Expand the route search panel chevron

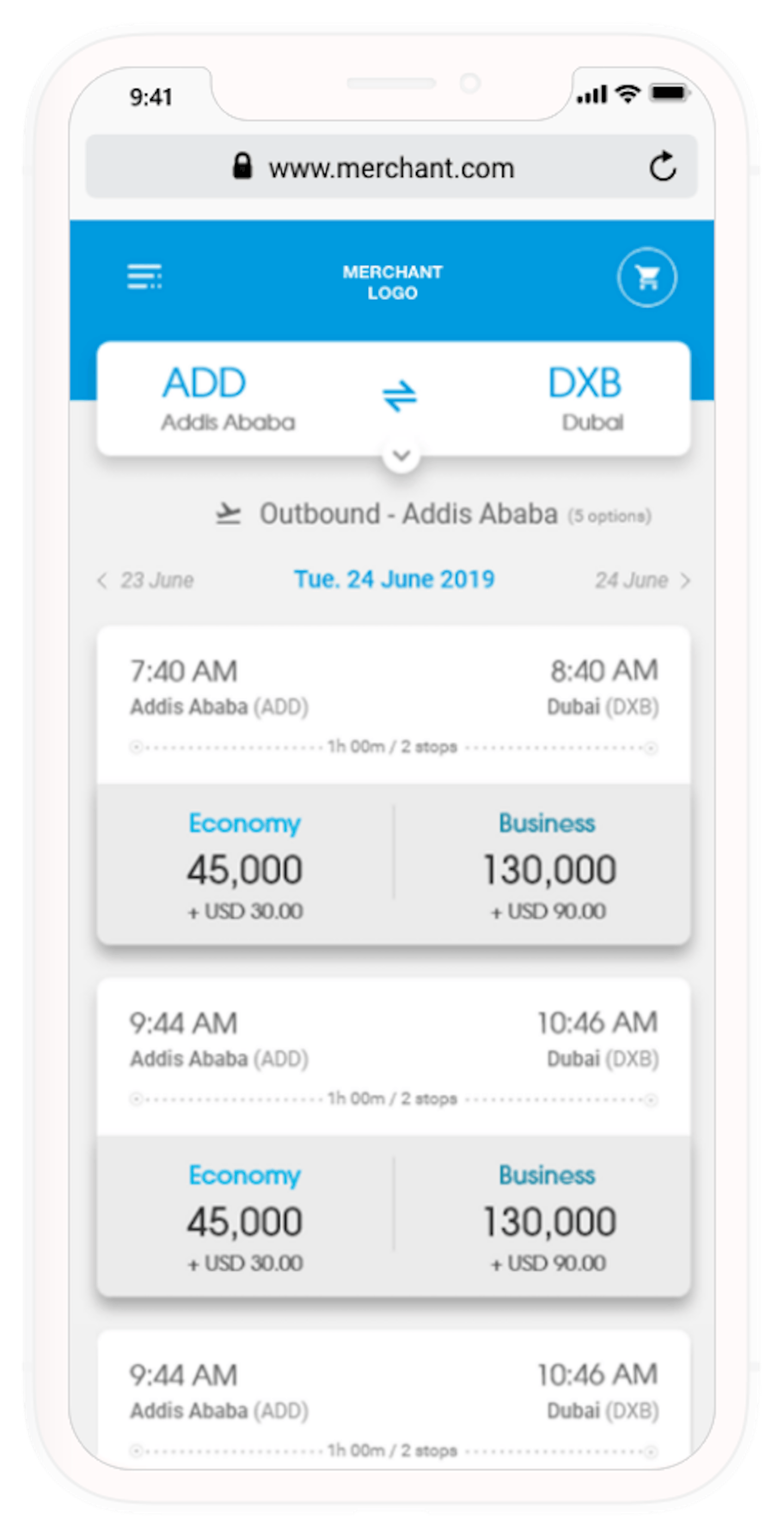click(x=402, y=456)
